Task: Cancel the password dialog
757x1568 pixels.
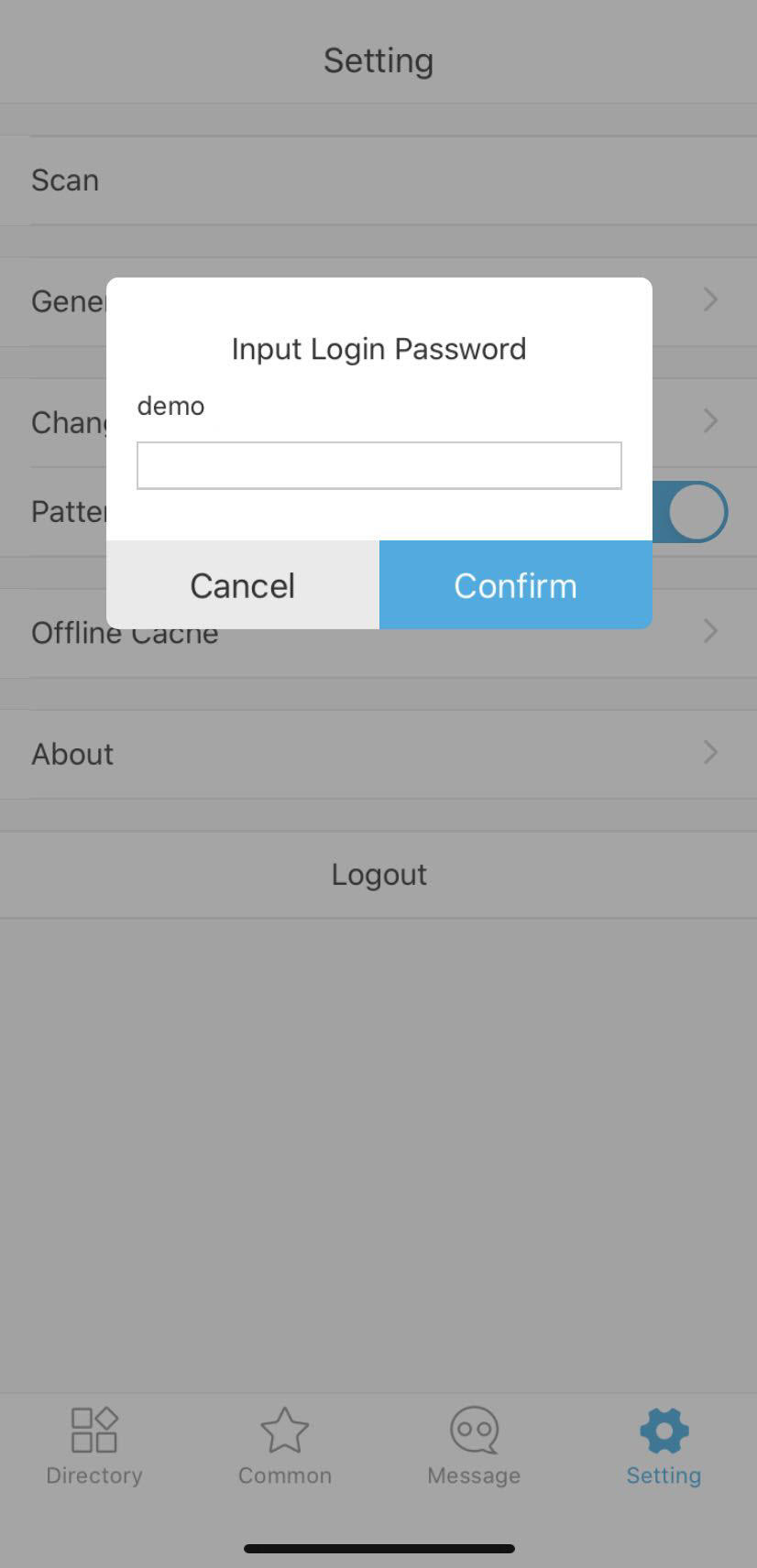Action: [242, 585]
